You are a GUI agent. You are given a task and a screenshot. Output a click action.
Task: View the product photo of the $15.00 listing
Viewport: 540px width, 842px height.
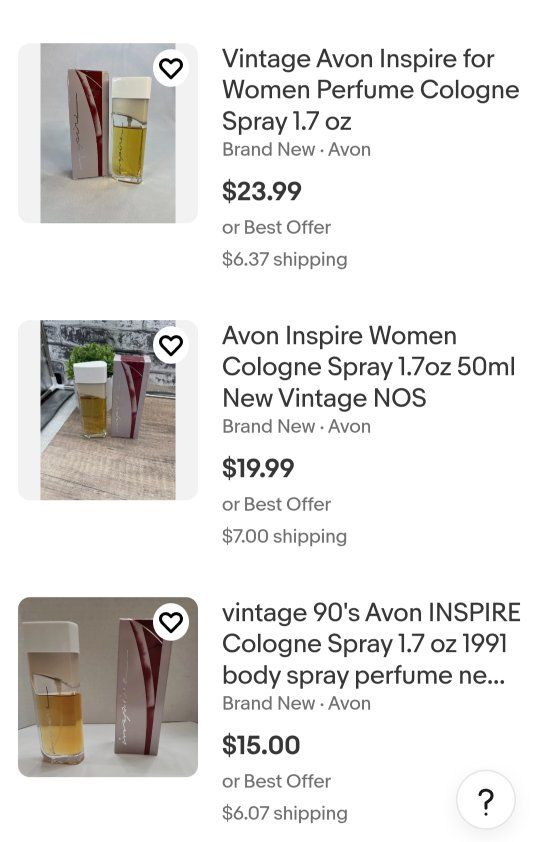coord(108,687)
